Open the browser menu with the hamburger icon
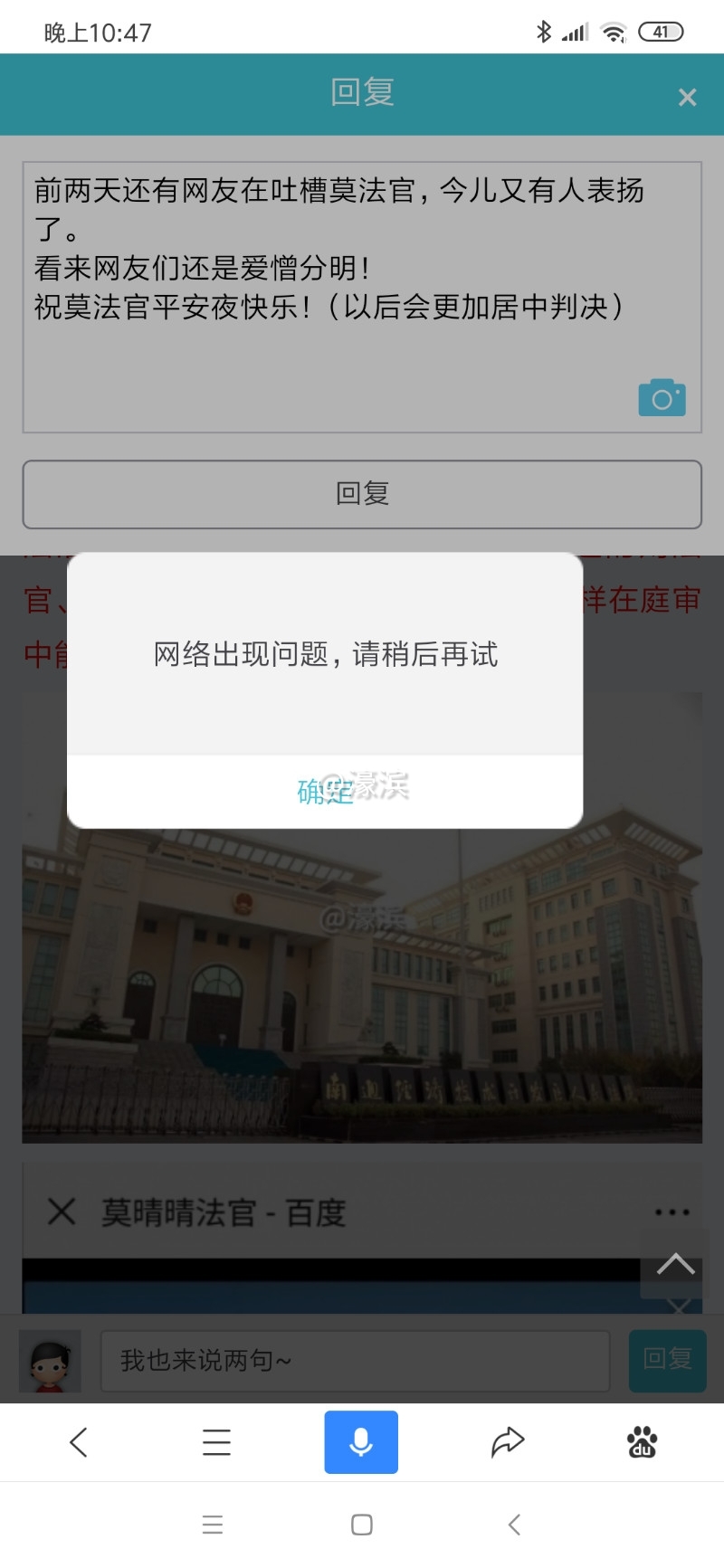This screenshot has width=724, height=1568. pyautogui.click(x=215, y=1442)
